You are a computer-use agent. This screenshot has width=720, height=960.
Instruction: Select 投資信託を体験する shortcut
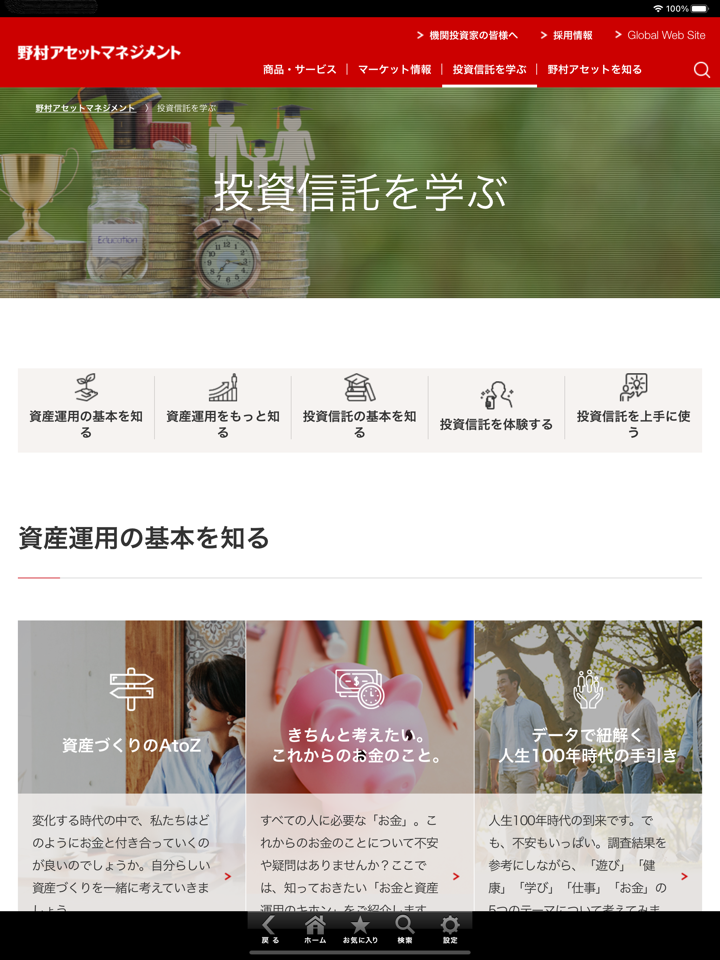click(x=496, y=410)
